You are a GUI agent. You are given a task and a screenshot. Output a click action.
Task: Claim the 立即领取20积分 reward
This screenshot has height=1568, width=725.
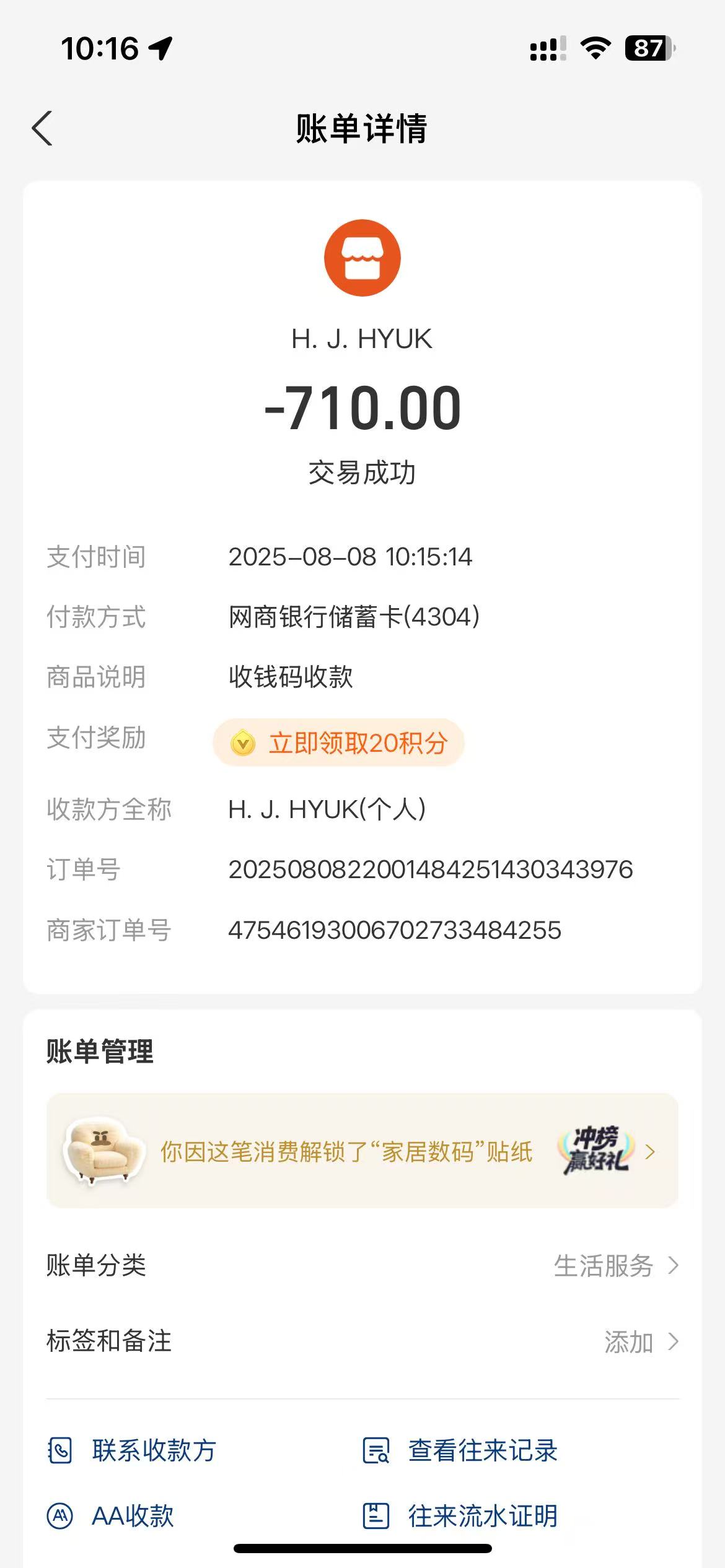[339, 743]
